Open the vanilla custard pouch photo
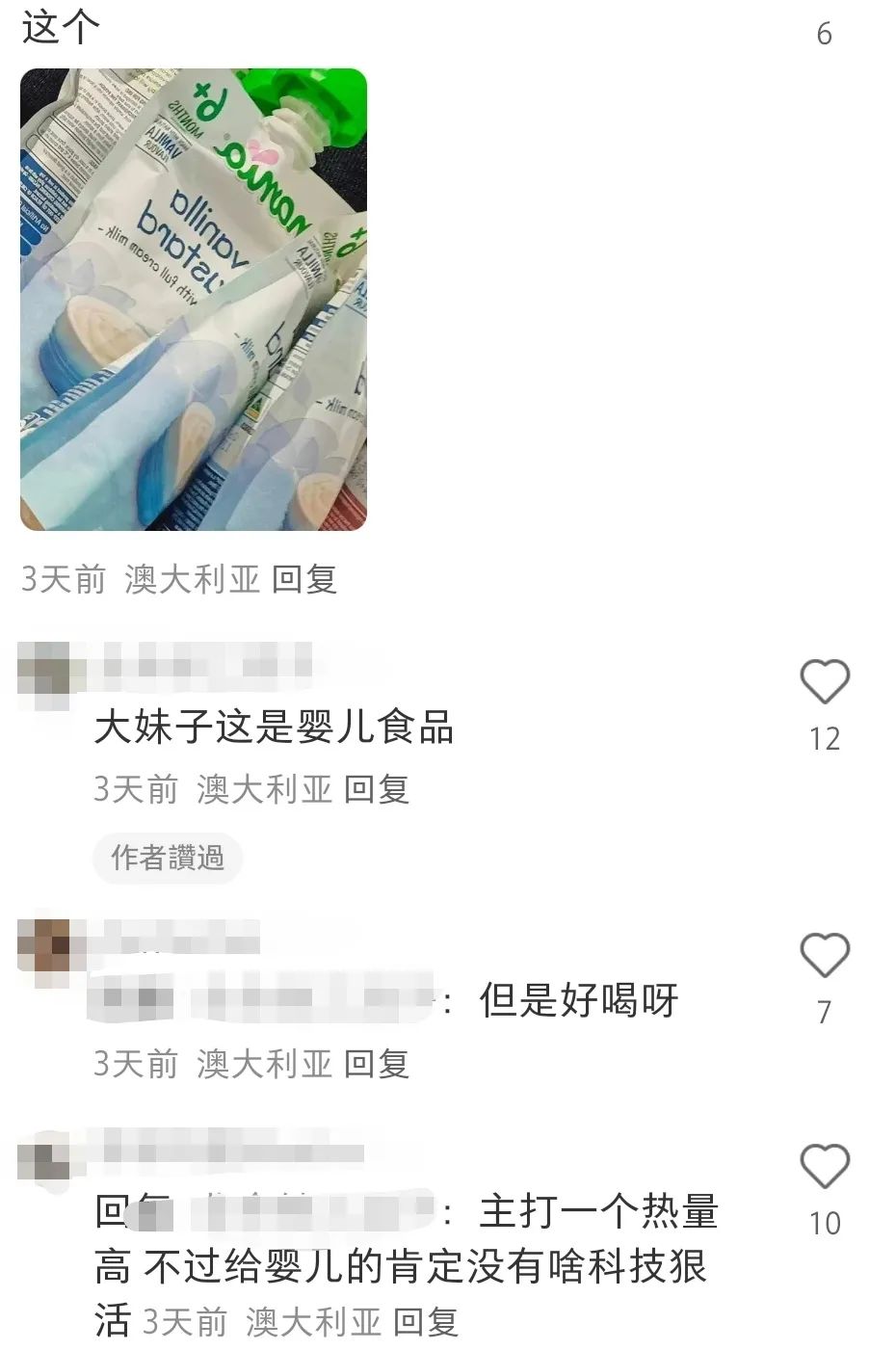The height and width of the screenshot is (1350, 896). (193, 299)
